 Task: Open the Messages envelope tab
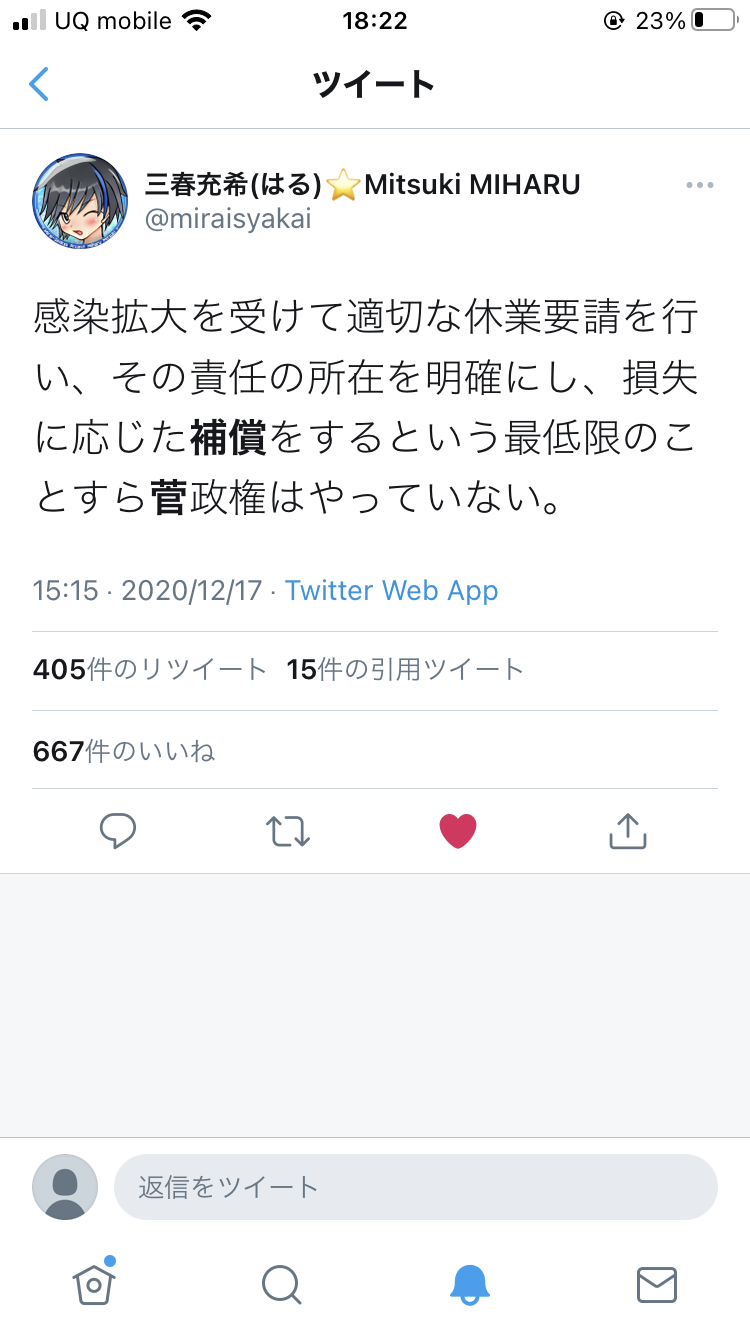coord(657,1284)
